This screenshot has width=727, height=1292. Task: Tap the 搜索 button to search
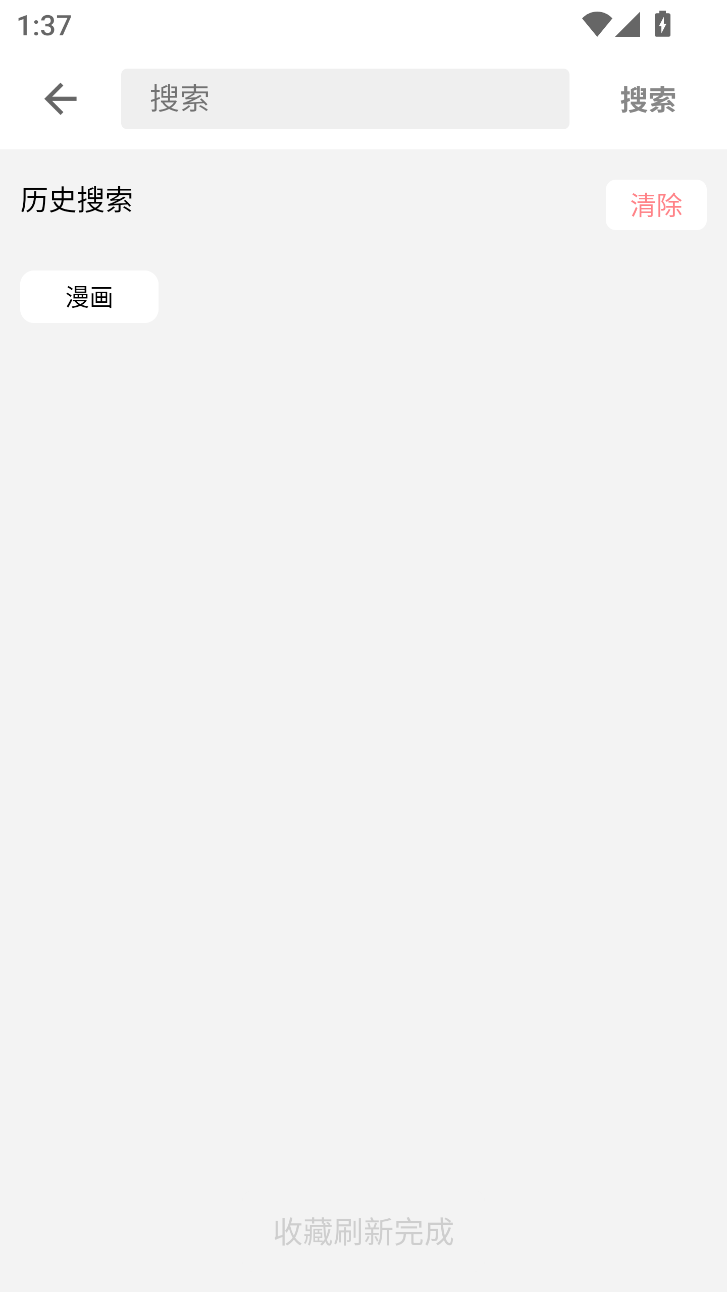[x=647, y=99]
